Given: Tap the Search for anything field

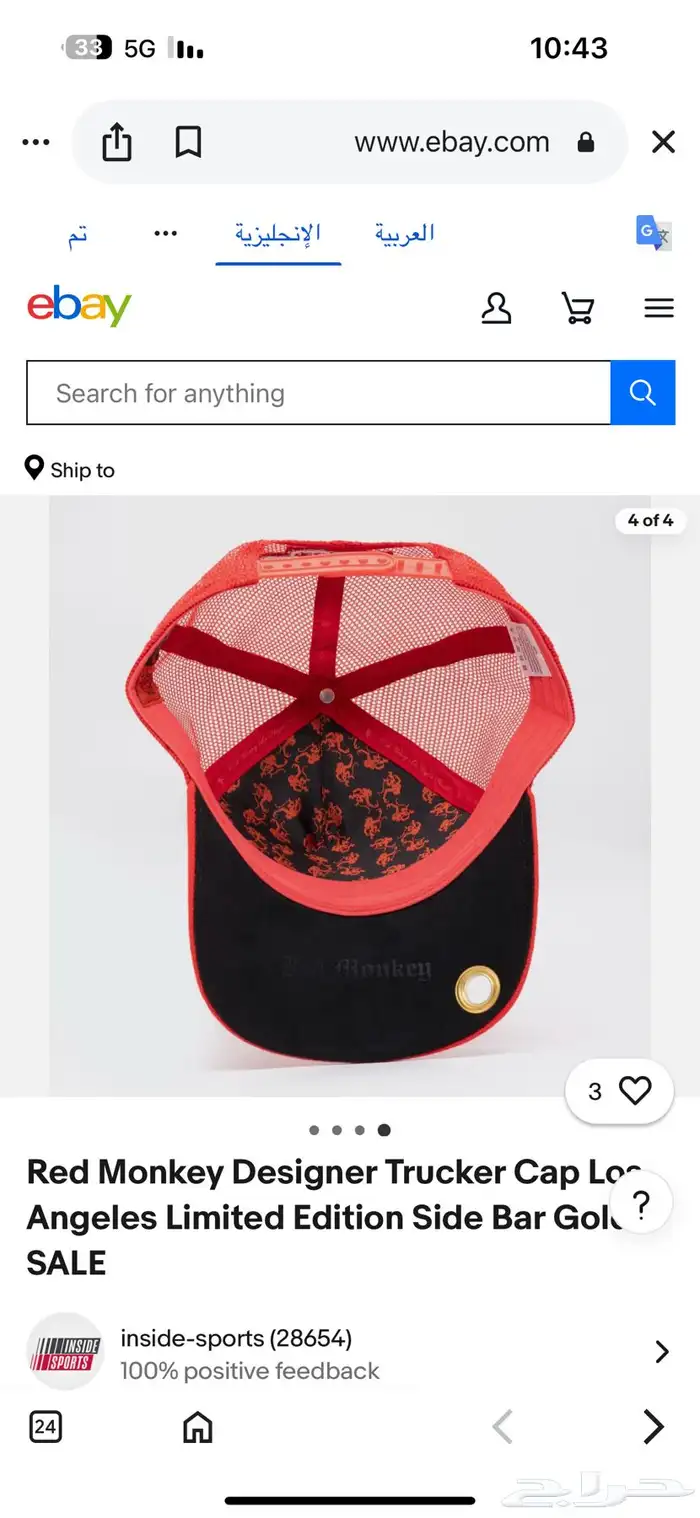Looking at the screenshot, I should click(318, 393).
